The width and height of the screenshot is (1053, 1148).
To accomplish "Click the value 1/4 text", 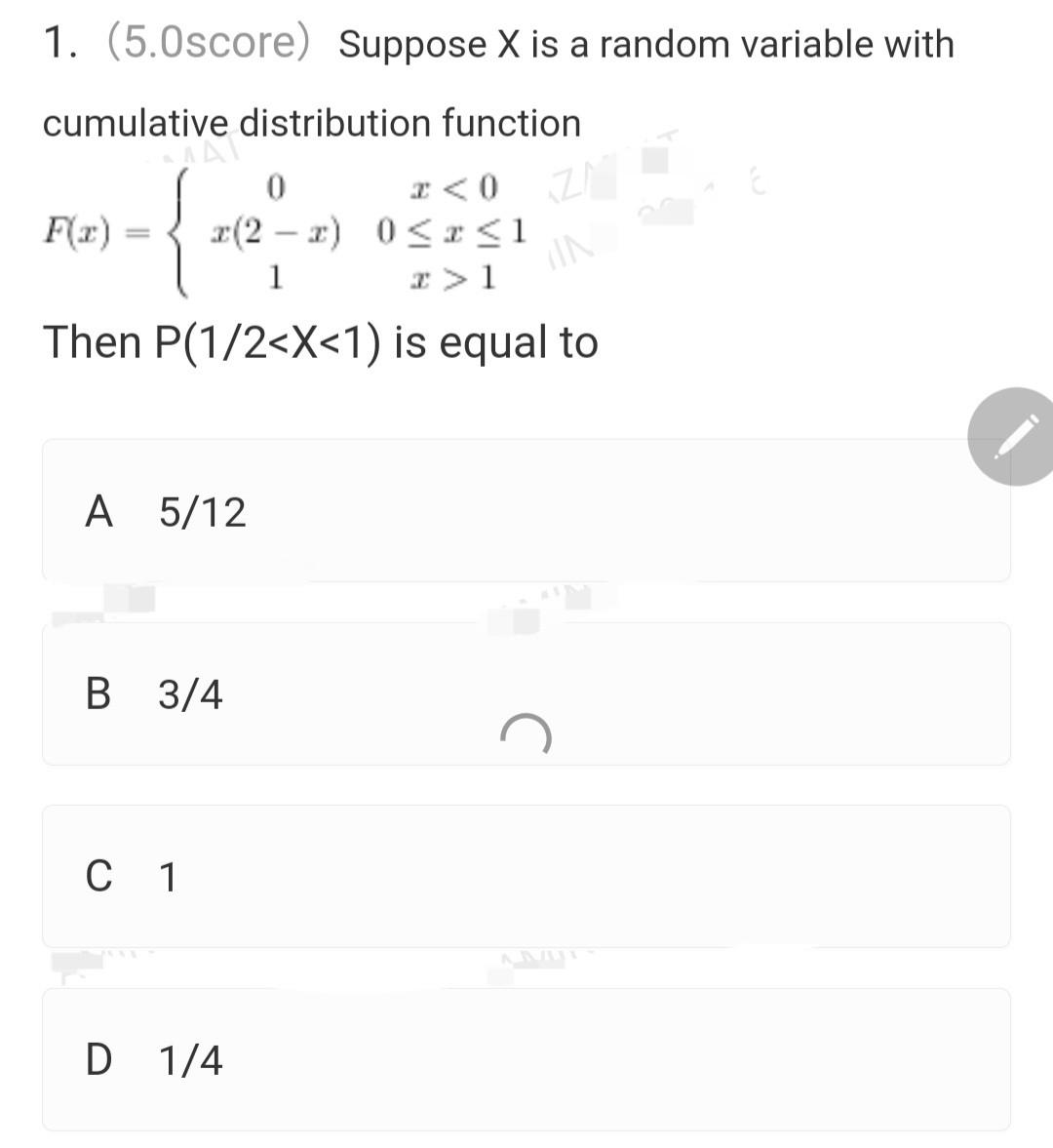I will (191, 1061).
